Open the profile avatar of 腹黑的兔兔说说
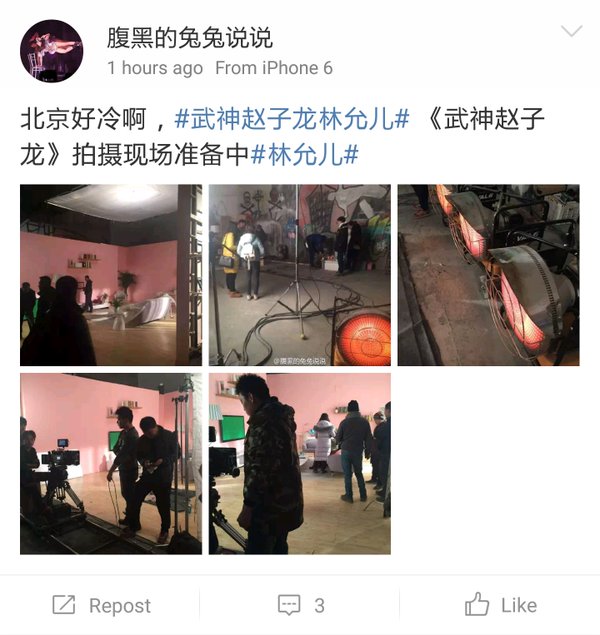This screenshot has width=600, height=635. point(51,51)
